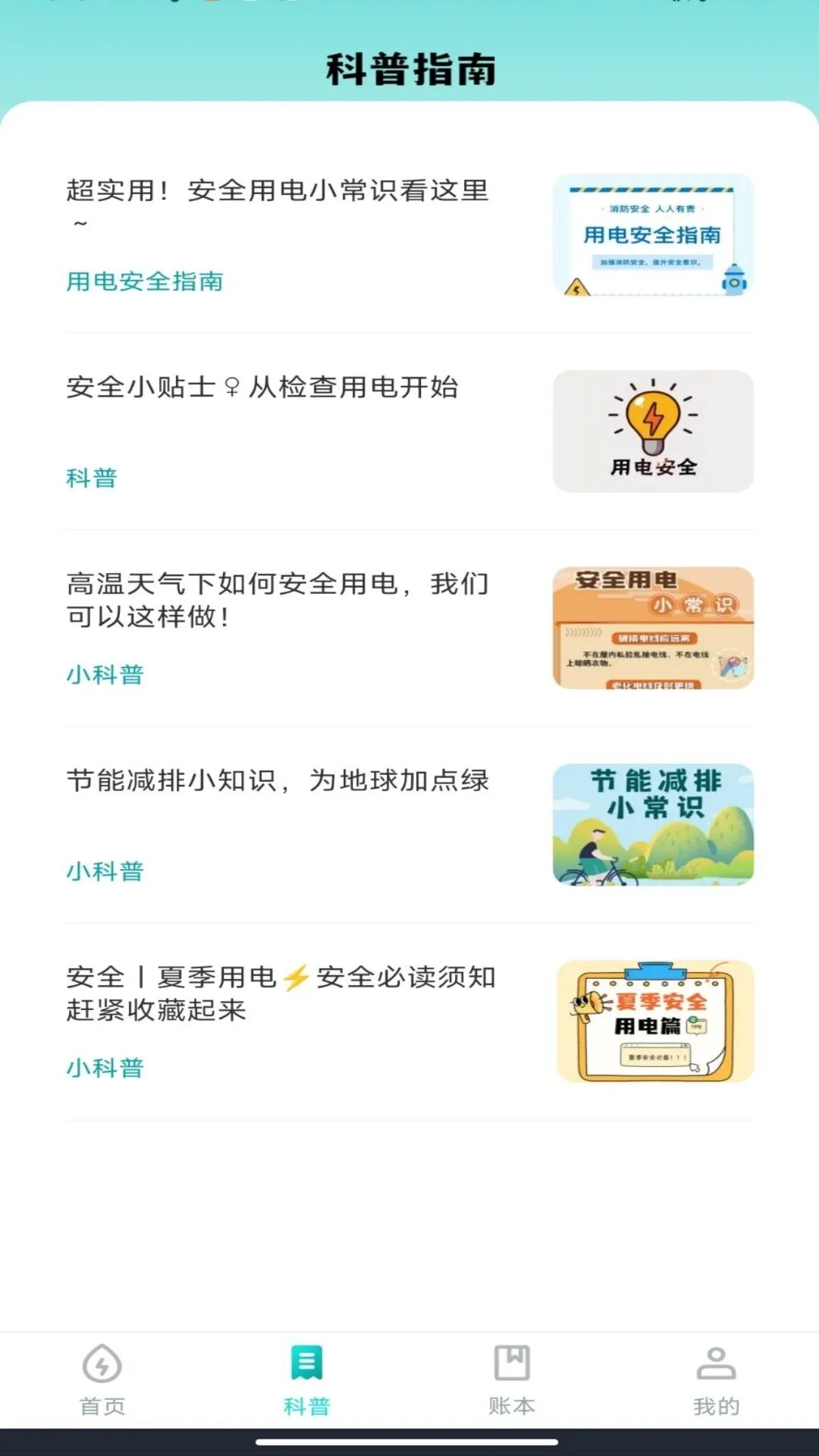The image size is (819, 1456).
Task: Tap the 科普 category tag
Action: click(x=91, y=479)
